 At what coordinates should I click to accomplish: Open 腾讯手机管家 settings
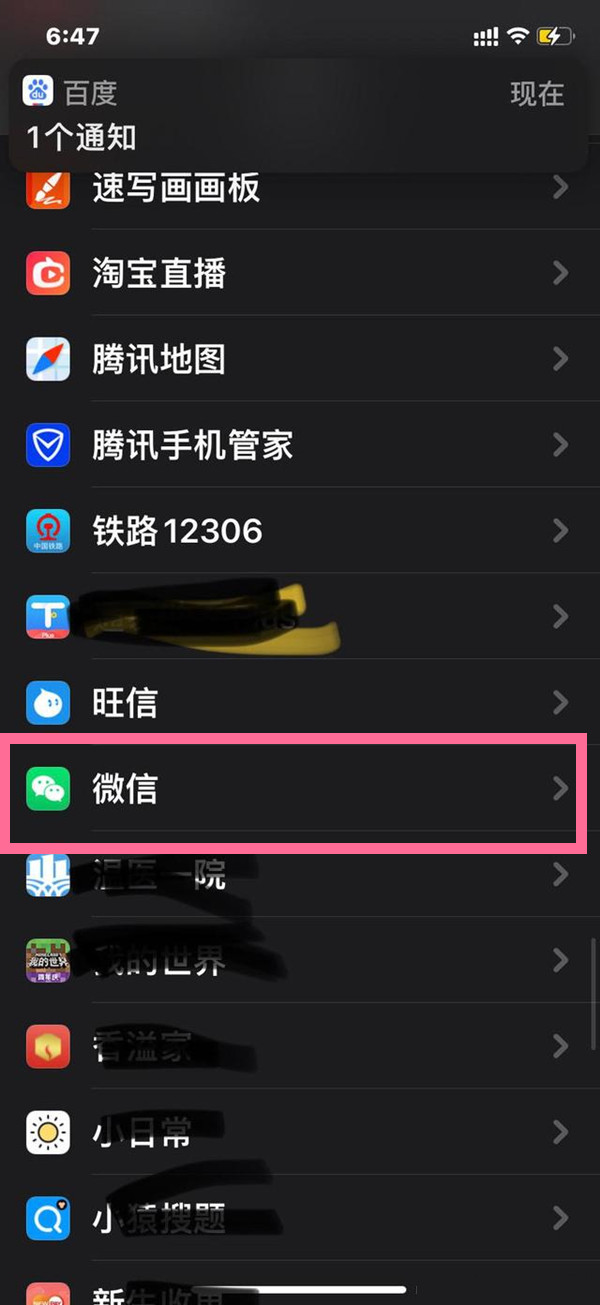[300, 444]
